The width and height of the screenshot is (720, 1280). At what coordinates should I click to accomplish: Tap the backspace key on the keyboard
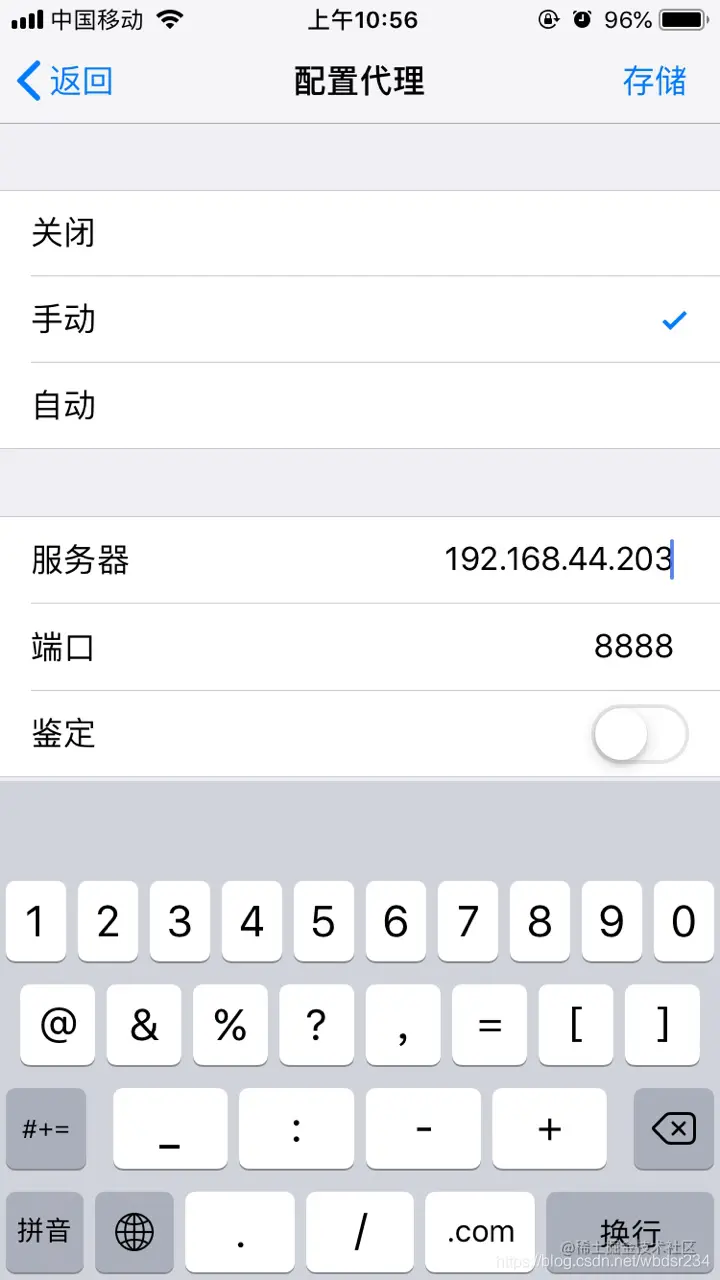coord(673,1129)
